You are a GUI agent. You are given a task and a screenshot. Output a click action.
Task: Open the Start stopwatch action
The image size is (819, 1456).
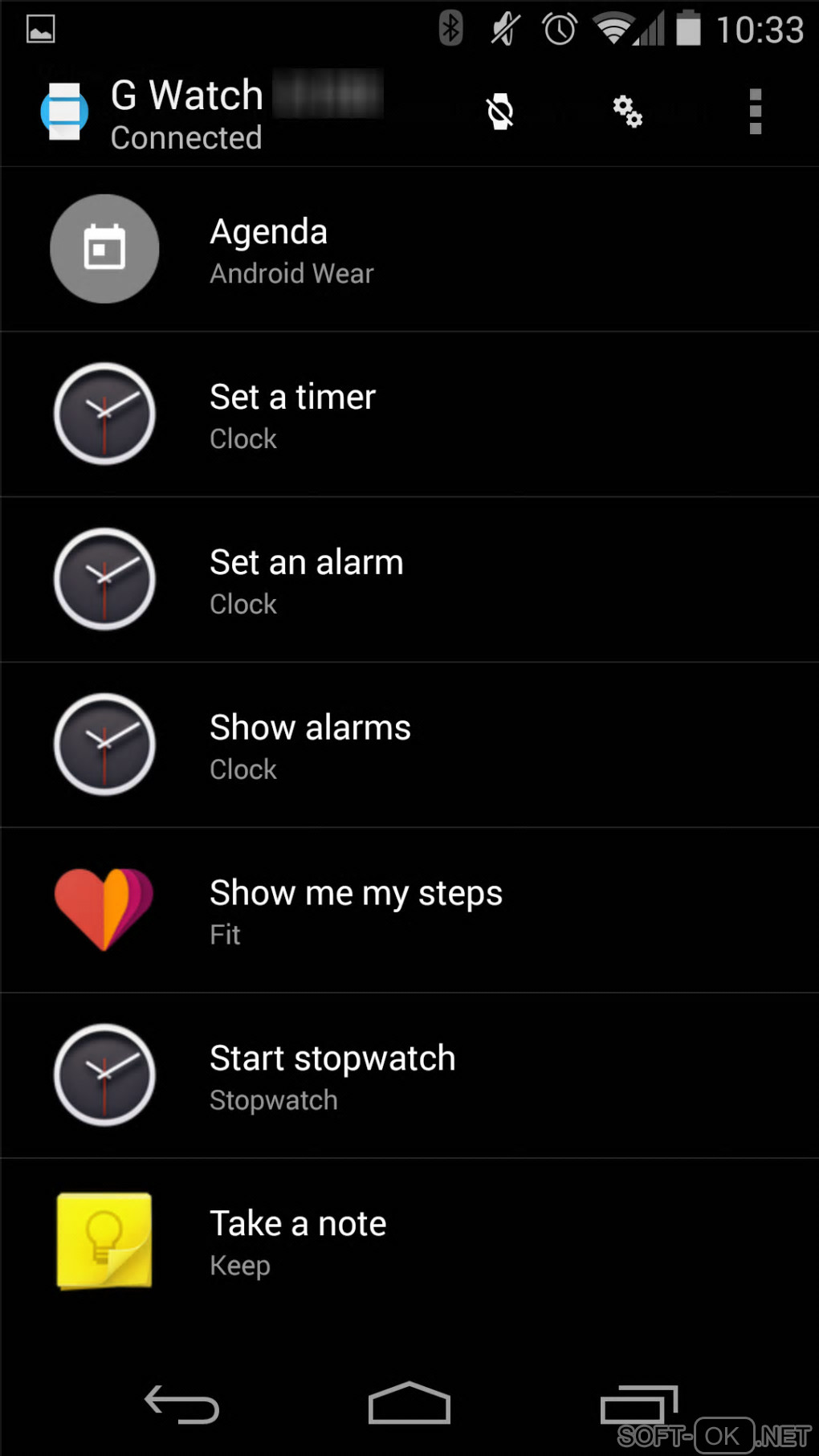click(409, 1077)
